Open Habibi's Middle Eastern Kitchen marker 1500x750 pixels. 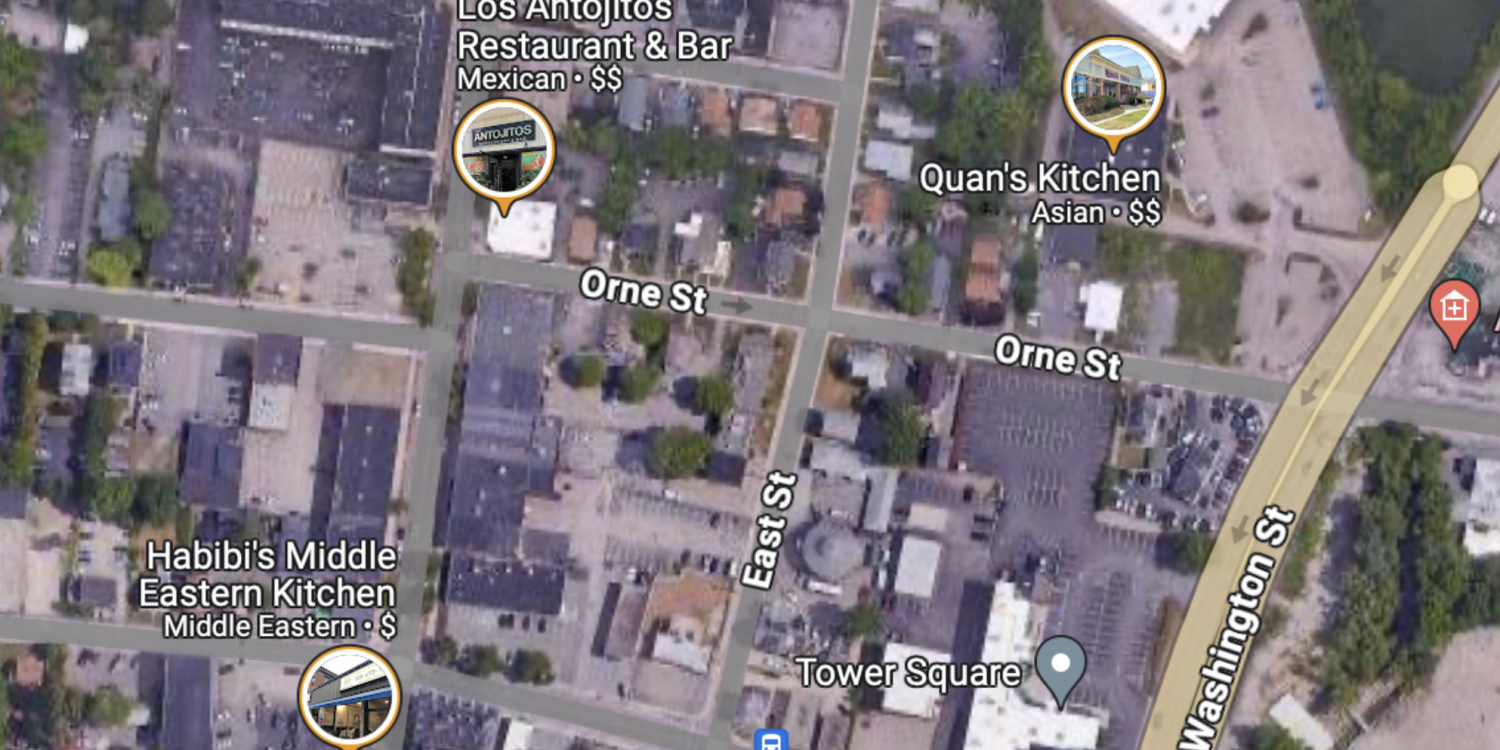tap(350, 696)
